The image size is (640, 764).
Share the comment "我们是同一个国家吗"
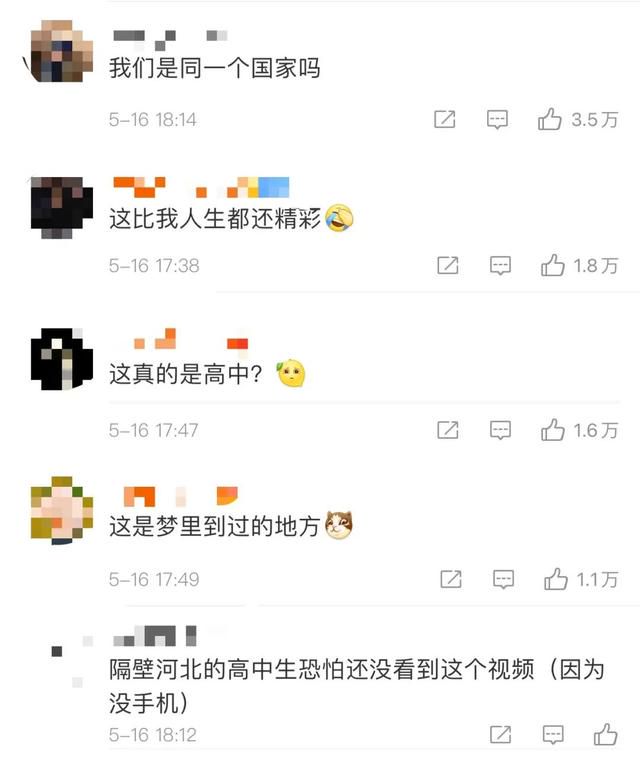[445, 120]
